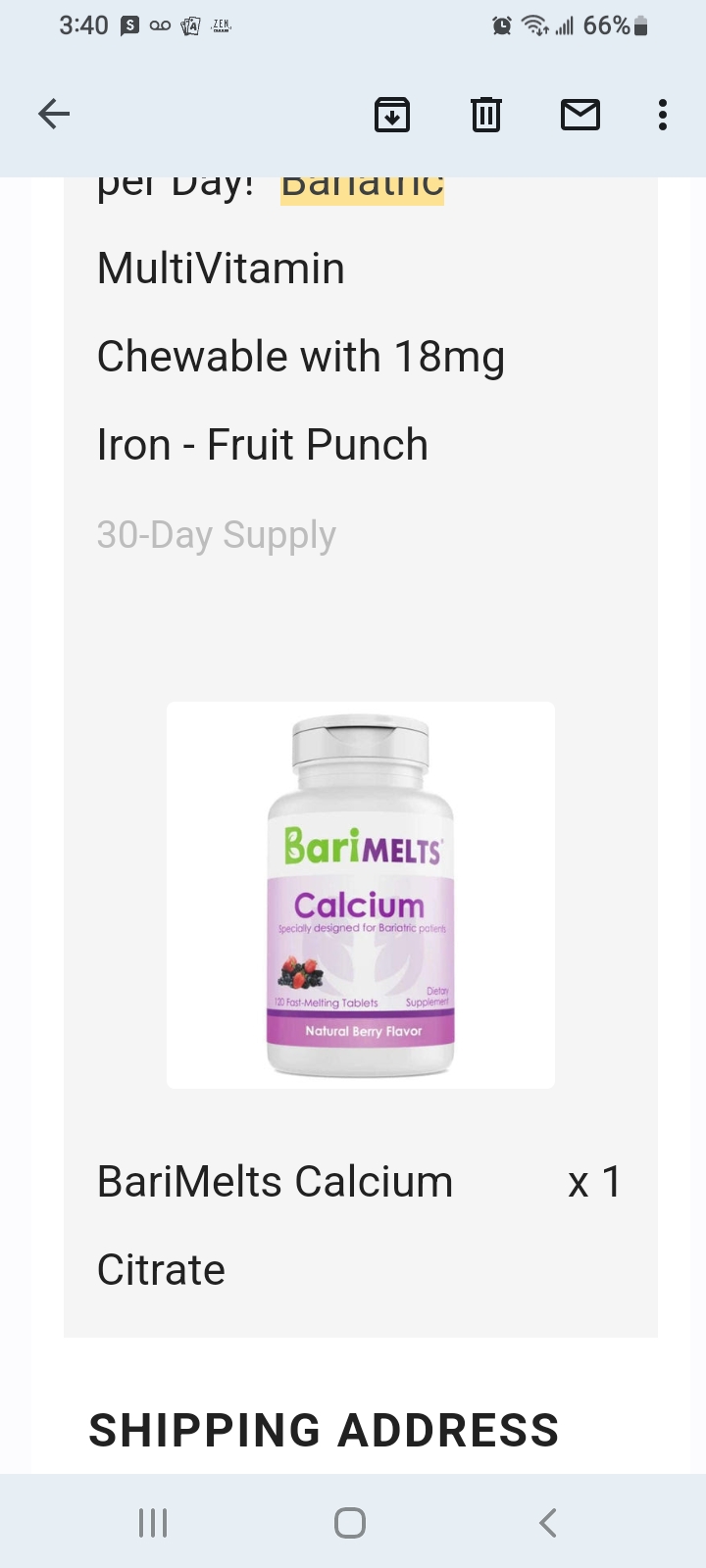Open recent apps in navigation bar
The image size is (706, 1568).
153,1523
